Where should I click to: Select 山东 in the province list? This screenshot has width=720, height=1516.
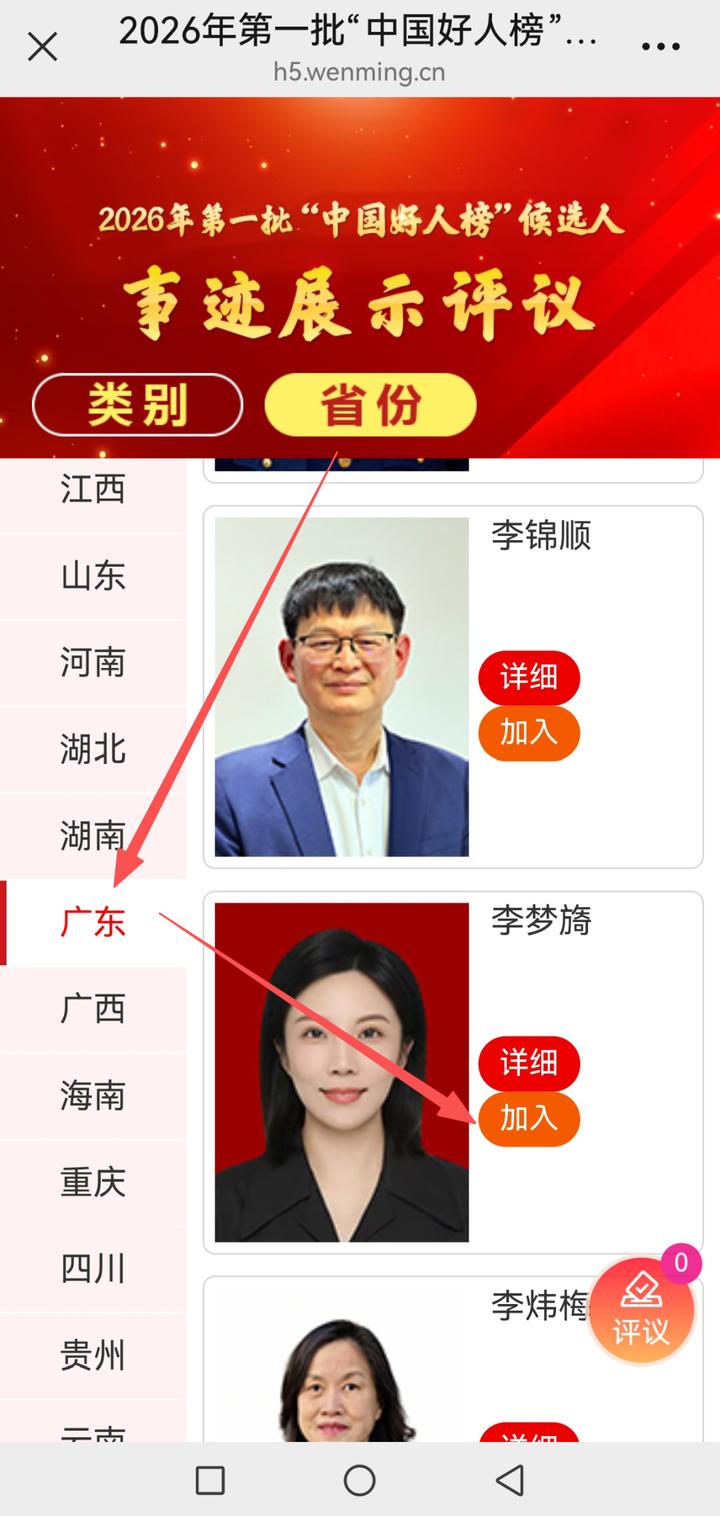point(93,576)
